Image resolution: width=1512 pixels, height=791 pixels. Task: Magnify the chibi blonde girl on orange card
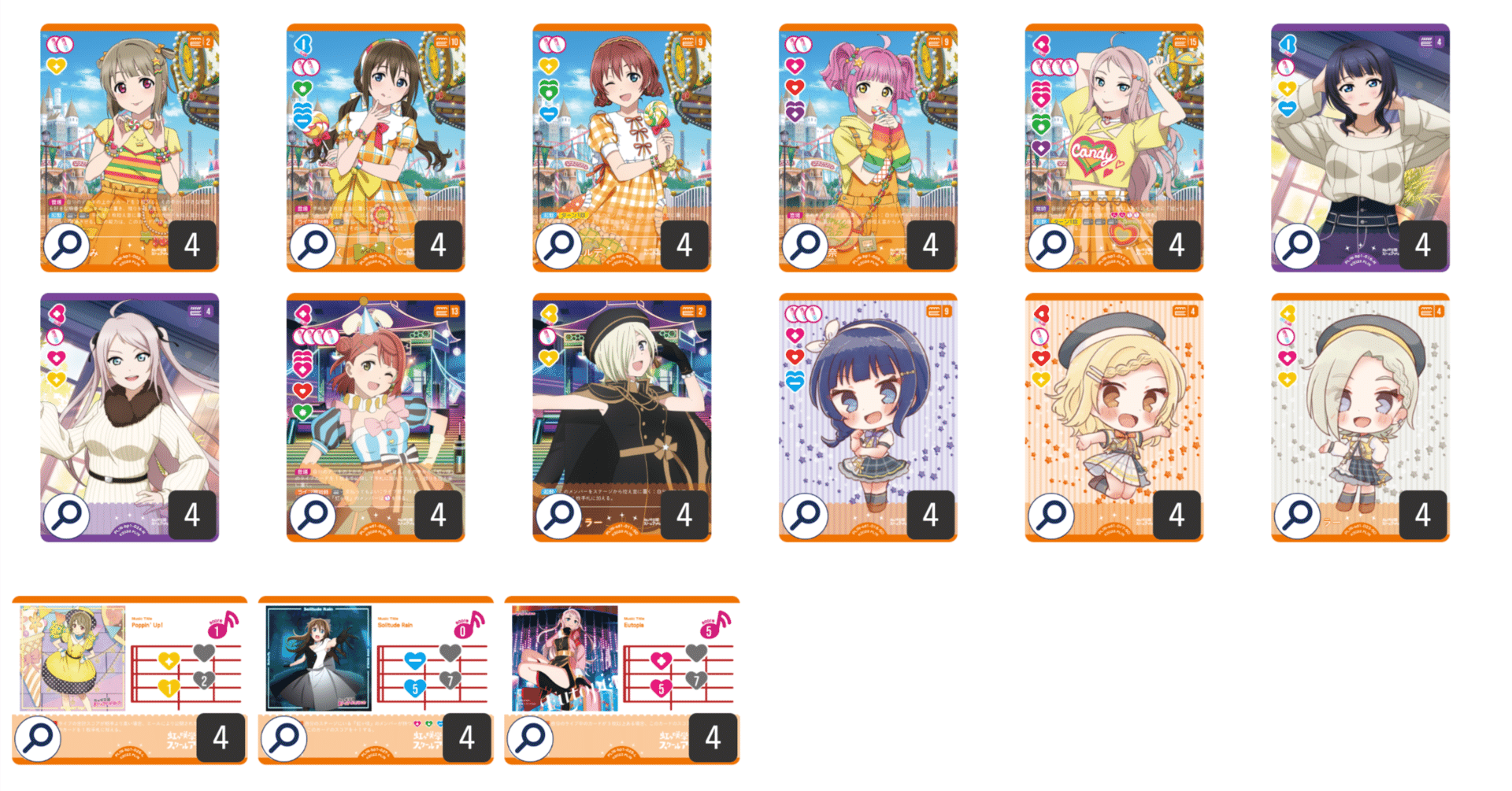pyautogui.click(x=1051, y=515)
